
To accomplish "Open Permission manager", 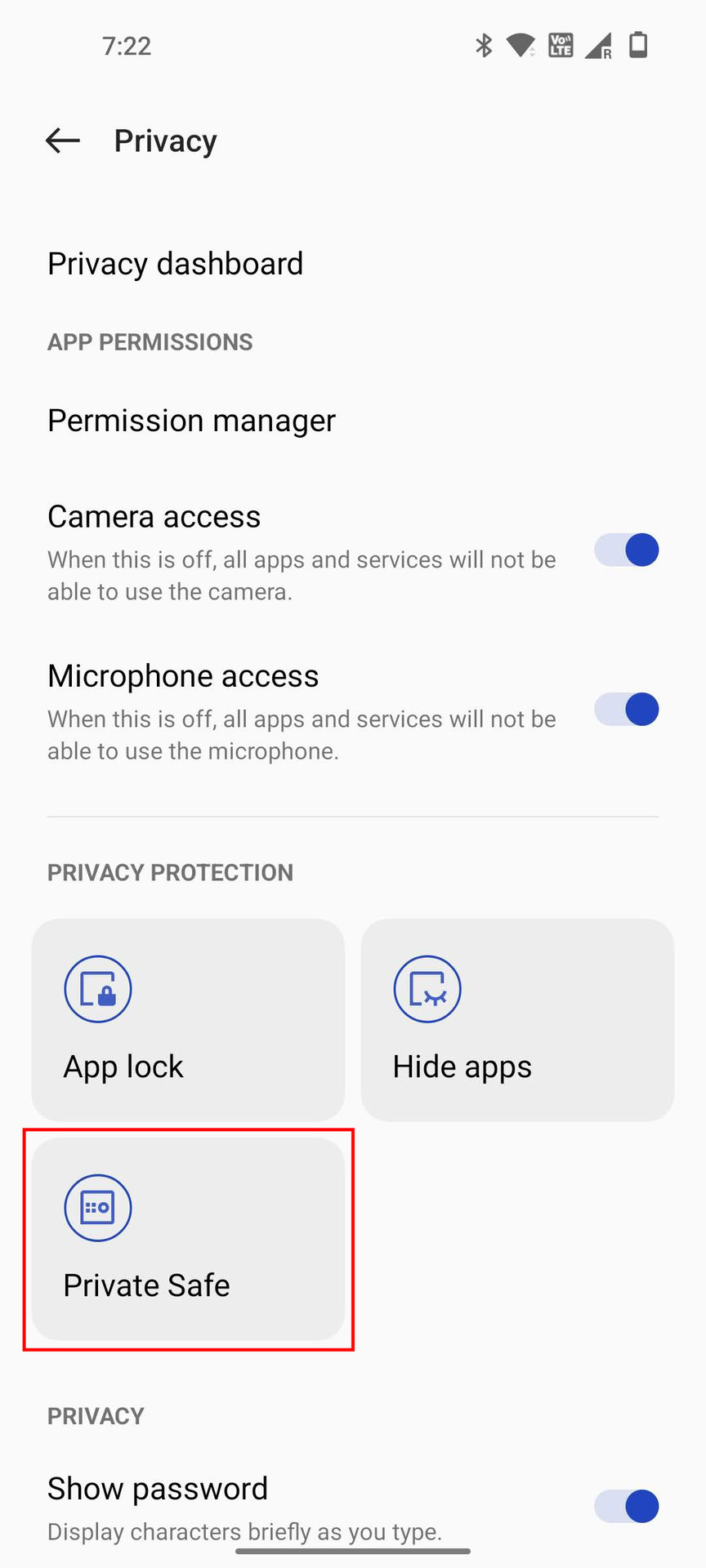I will [191, 421].
